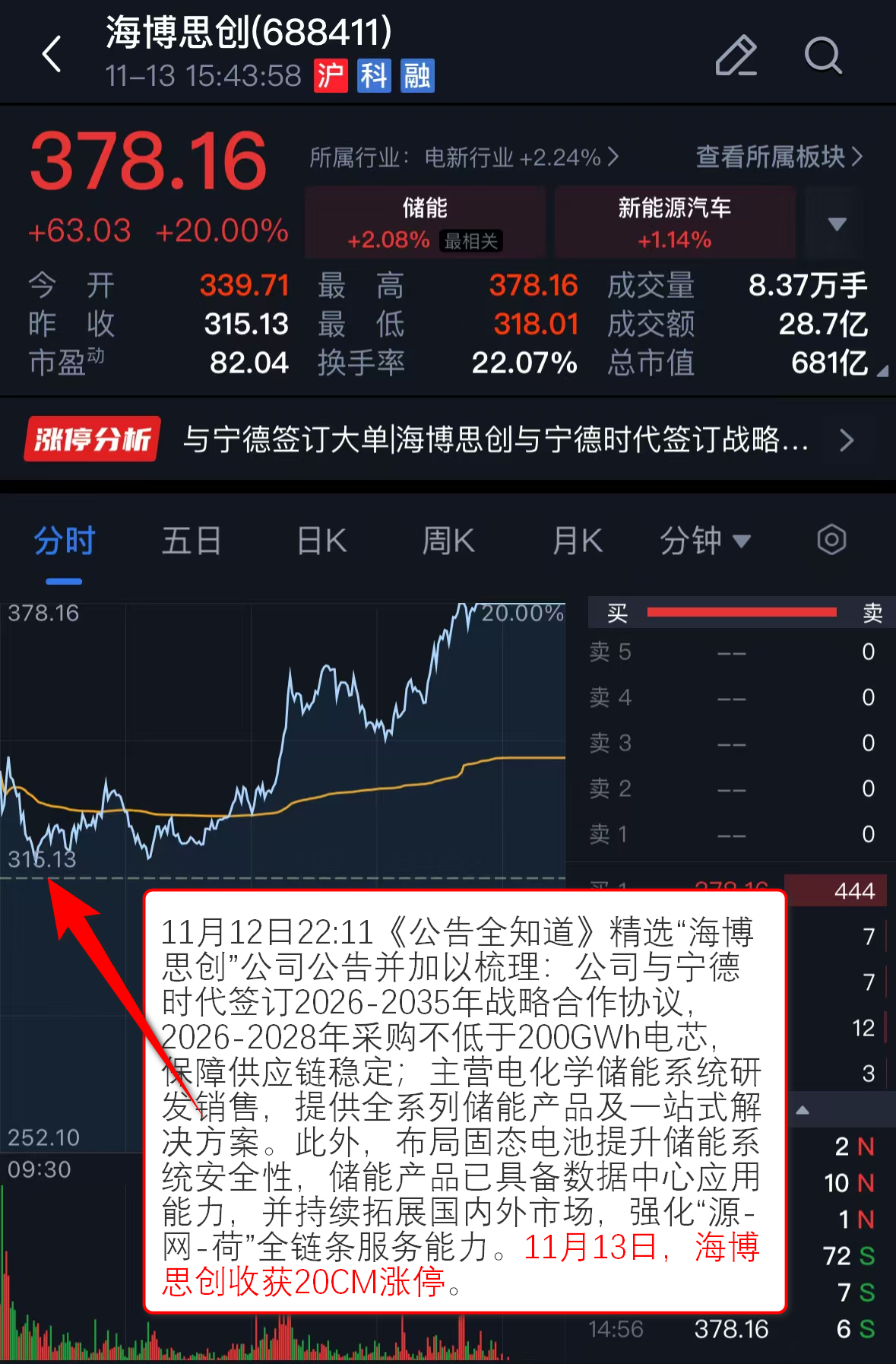Image resolution: width=896 pixels, height=1364 pixels.
Task: Switch to the 日K chart tab
Action: 321,541
